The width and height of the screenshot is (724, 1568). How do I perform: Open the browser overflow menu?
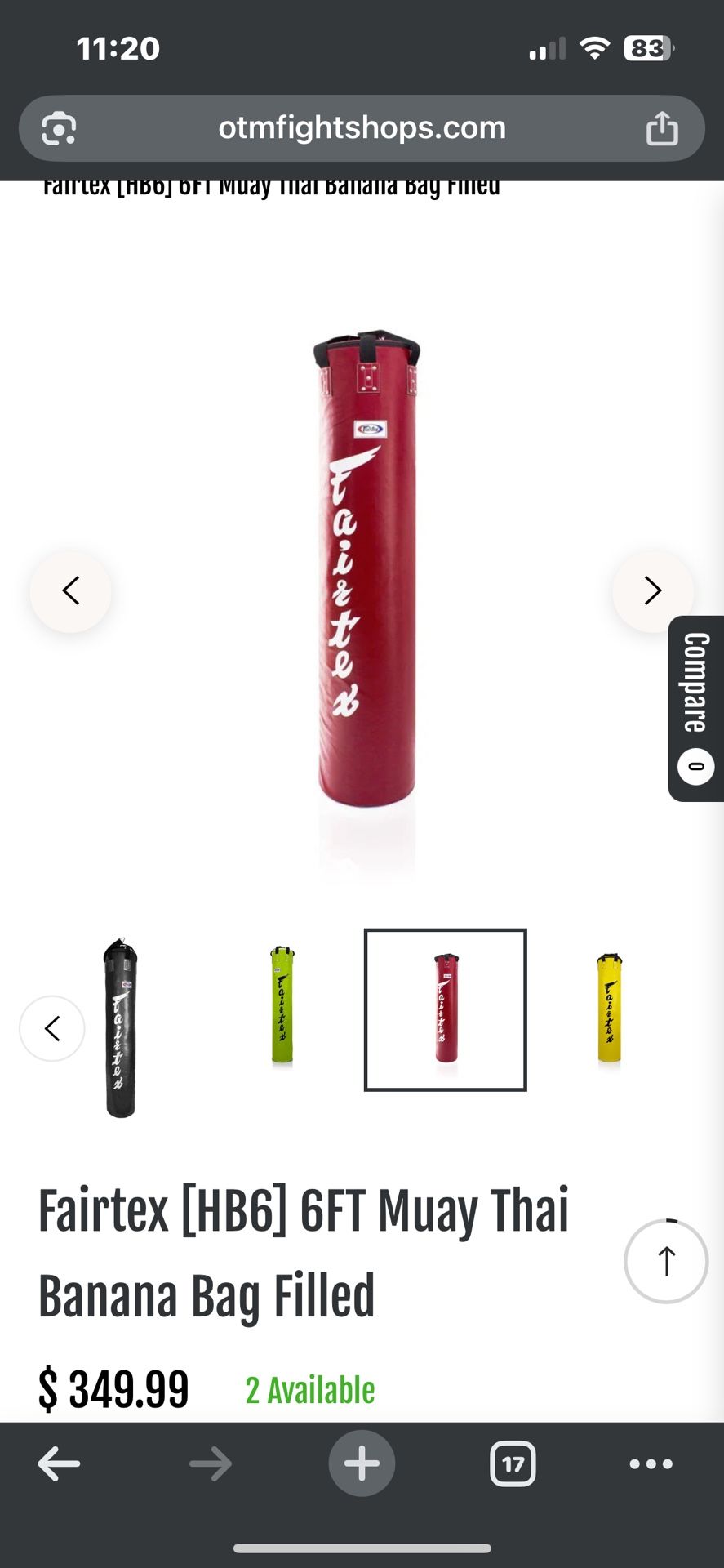coord(651,1463)
